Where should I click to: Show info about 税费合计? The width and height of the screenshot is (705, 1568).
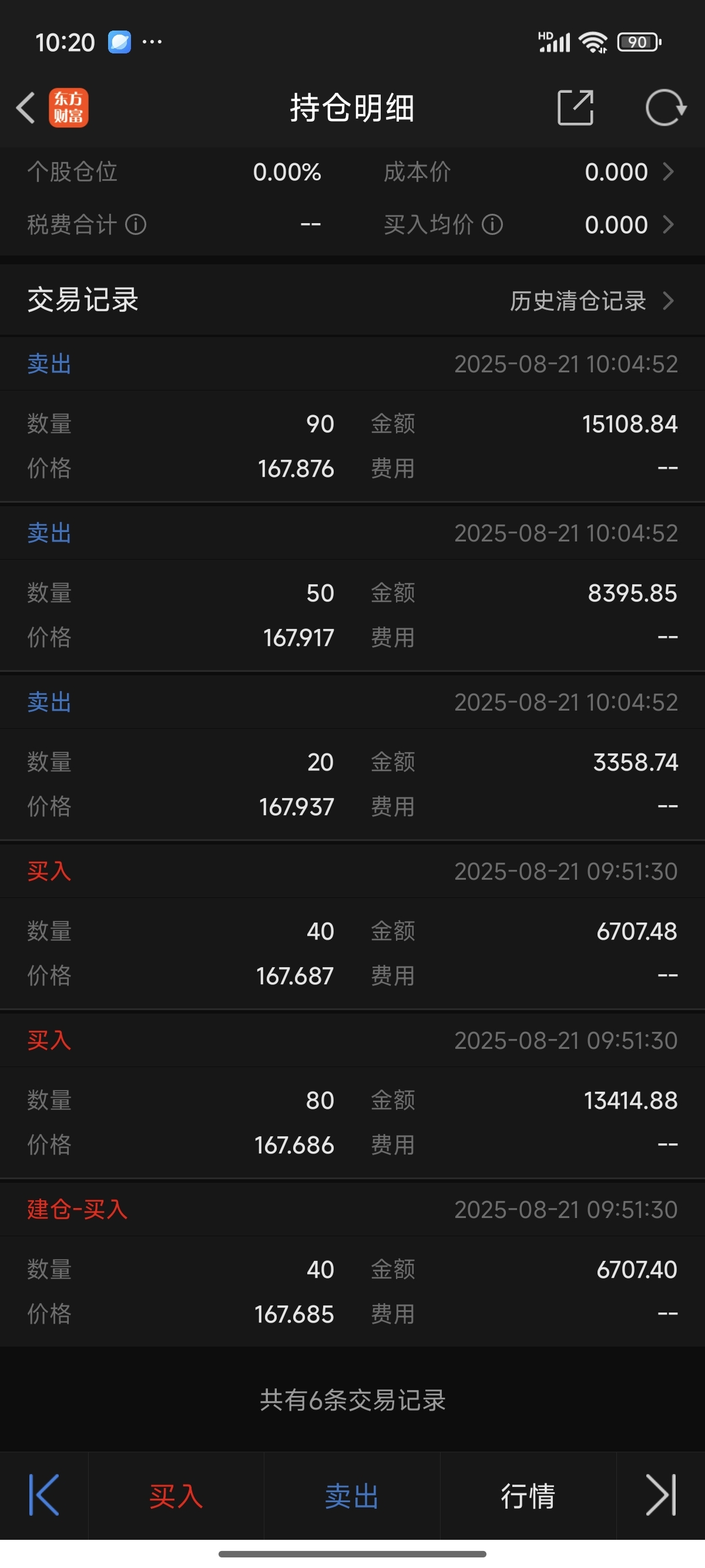tap(136, 224)
